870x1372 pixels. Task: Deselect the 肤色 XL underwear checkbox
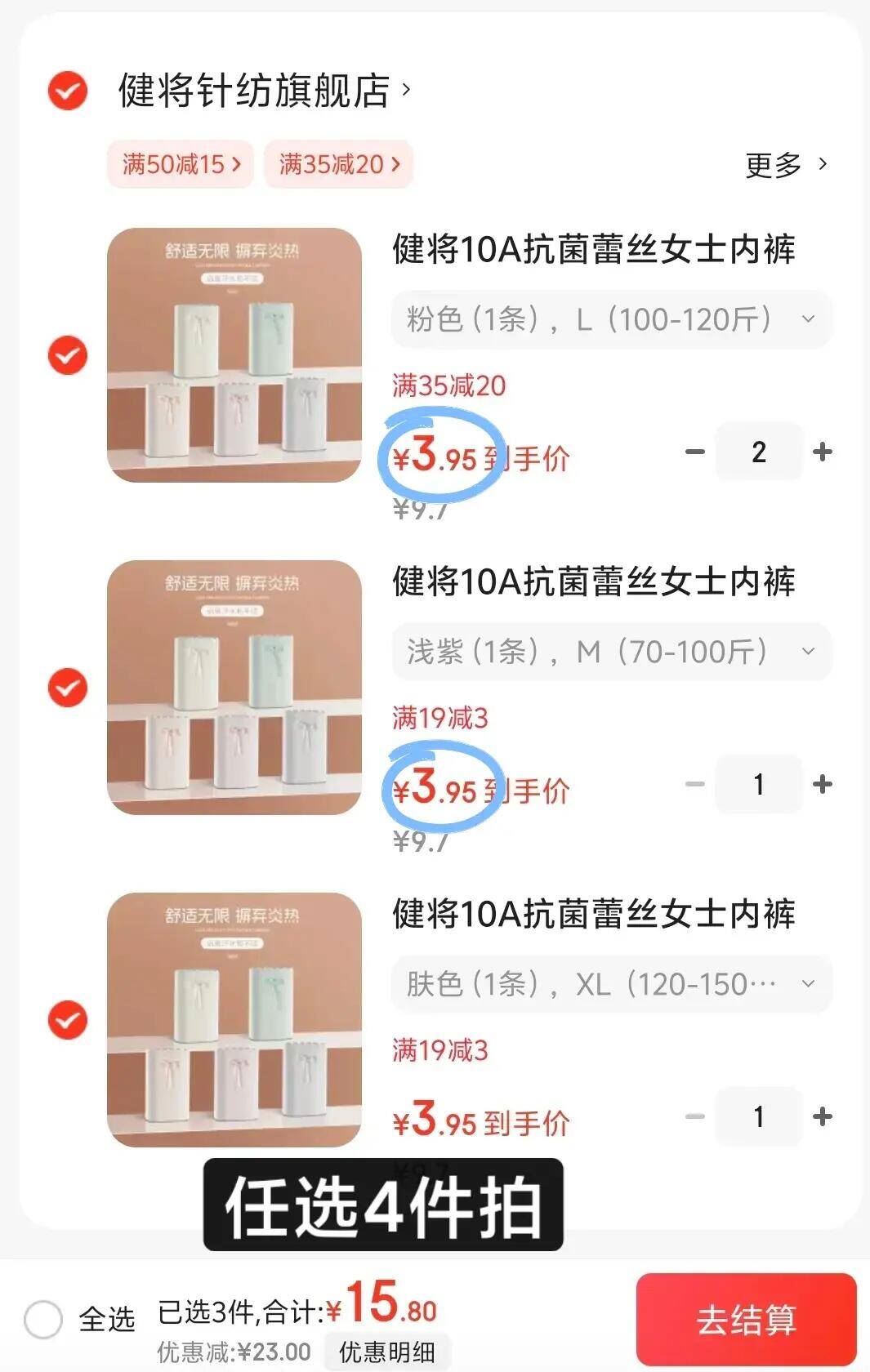click(x=68, y=1020)
